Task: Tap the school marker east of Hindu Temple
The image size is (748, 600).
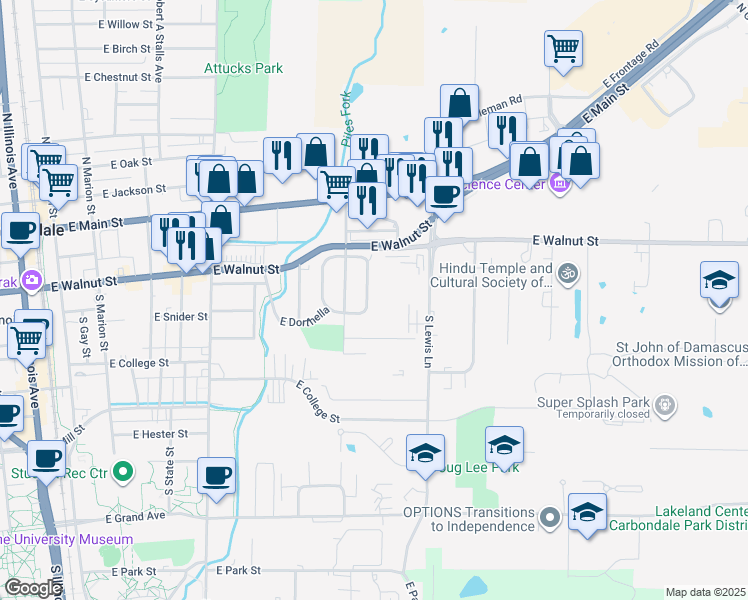Action: [720, 279]
